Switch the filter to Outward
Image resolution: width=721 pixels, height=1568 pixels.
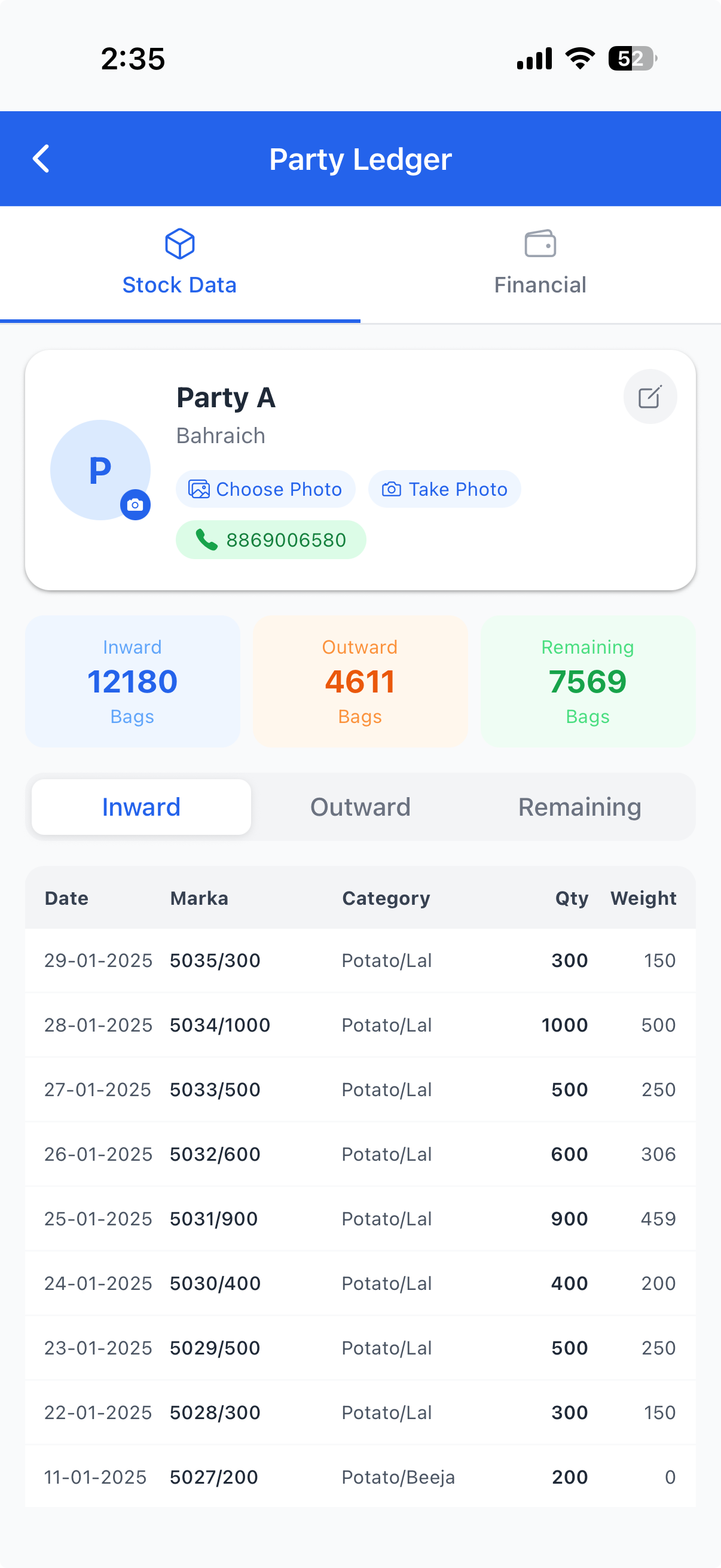[x=360, y=807]
